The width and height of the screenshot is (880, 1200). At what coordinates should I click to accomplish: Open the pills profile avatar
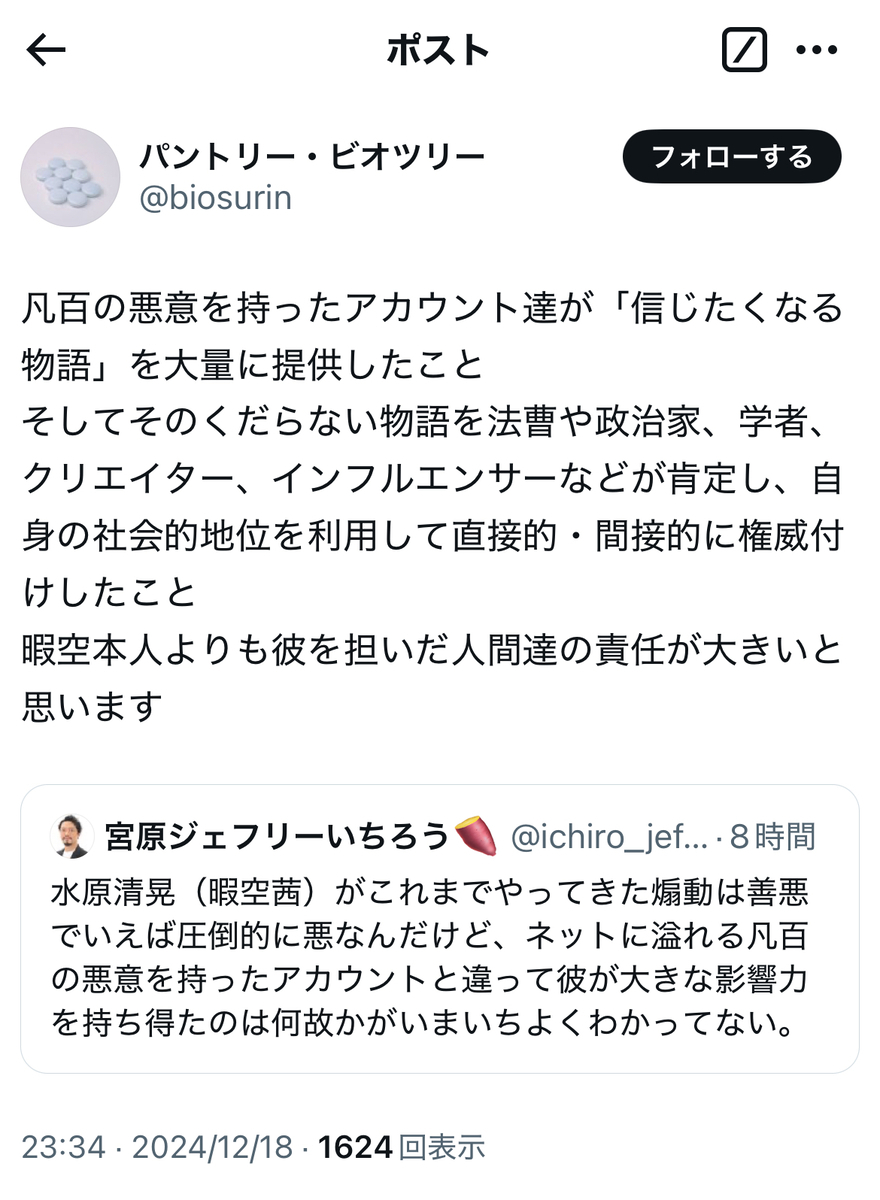pyautogui.click(x=70, y=177)
